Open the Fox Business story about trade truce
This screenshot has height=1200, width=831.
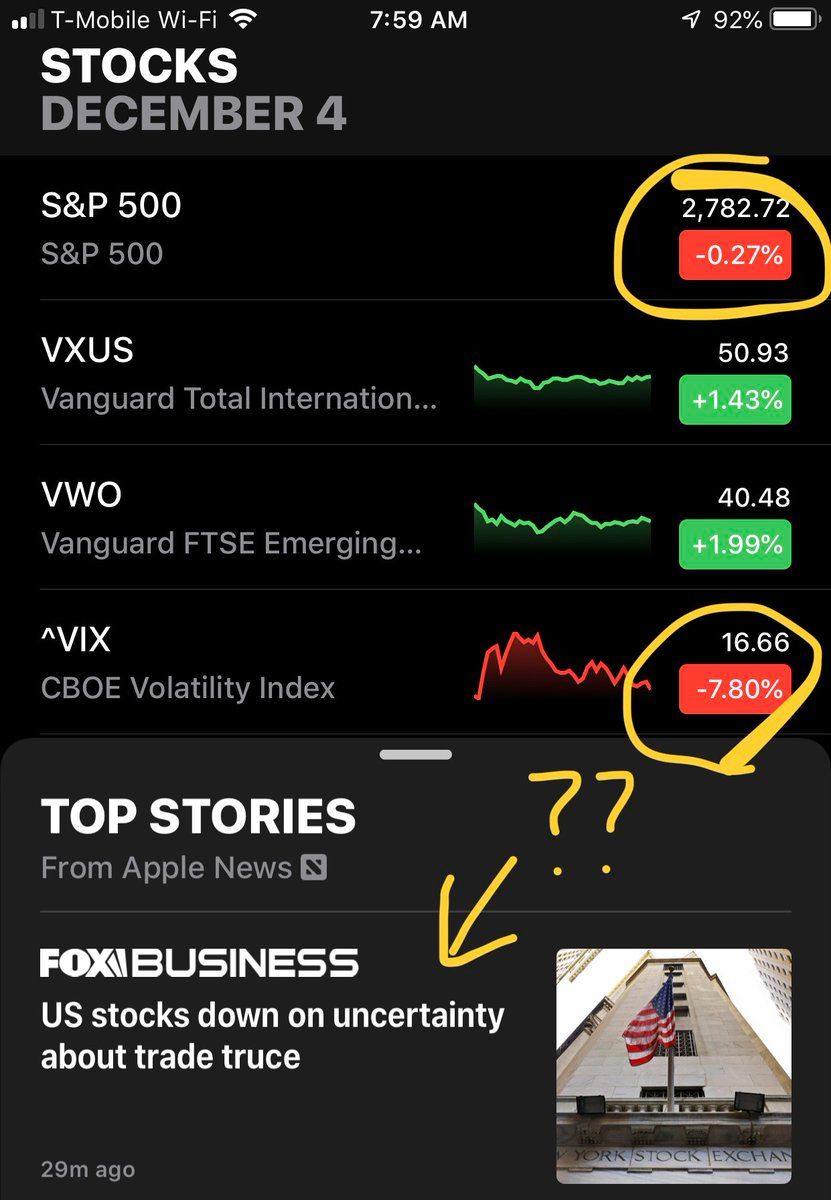coord(272,1036)
